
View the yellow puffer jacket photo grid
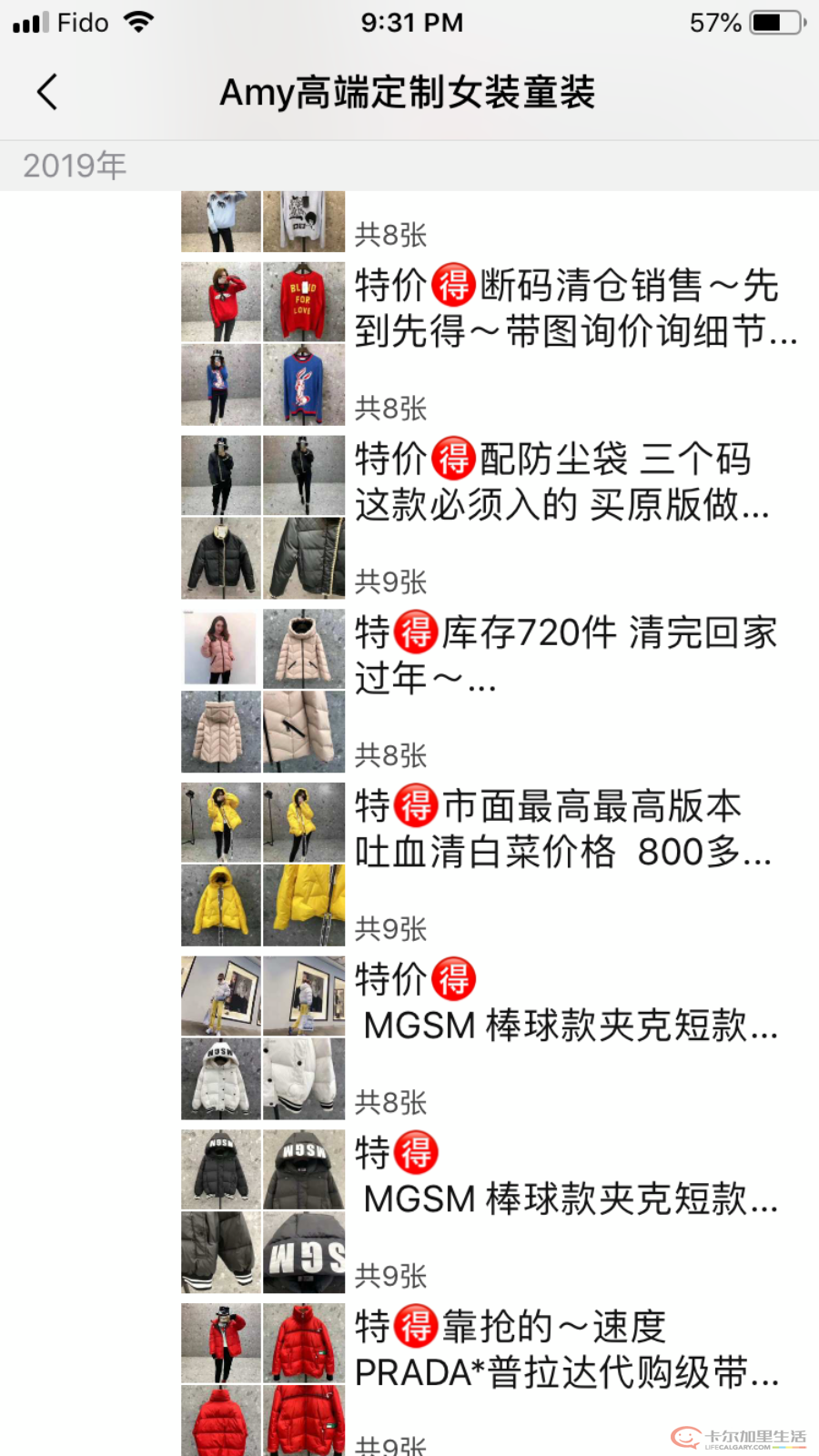tap(263, 864)
